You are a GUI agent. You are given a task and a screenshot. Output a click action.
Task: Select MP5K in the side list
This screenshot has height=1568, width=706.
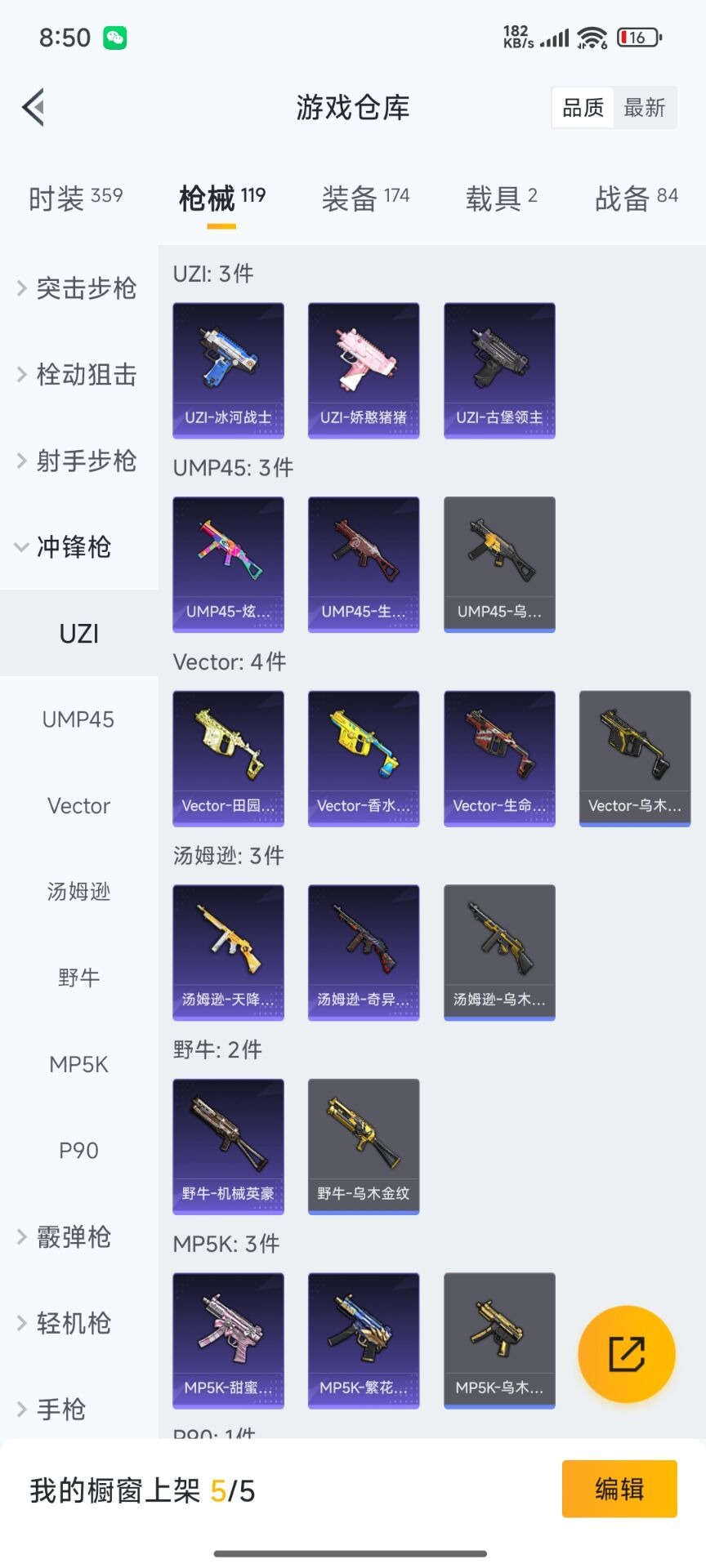tap(78, 1064)
